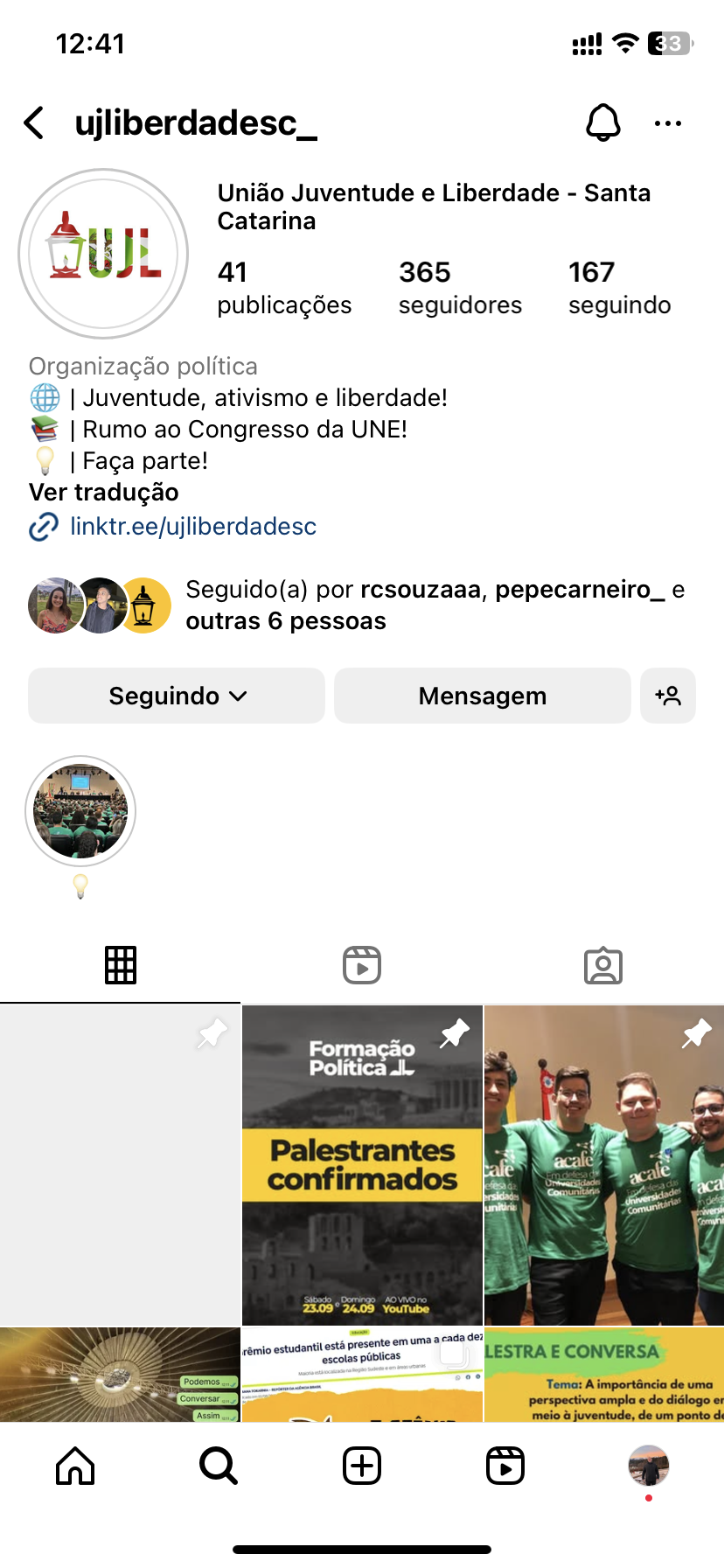Screen dimensions: 724x1568
Task: Create a new post with plus icon
Action: click(362, 1466)
